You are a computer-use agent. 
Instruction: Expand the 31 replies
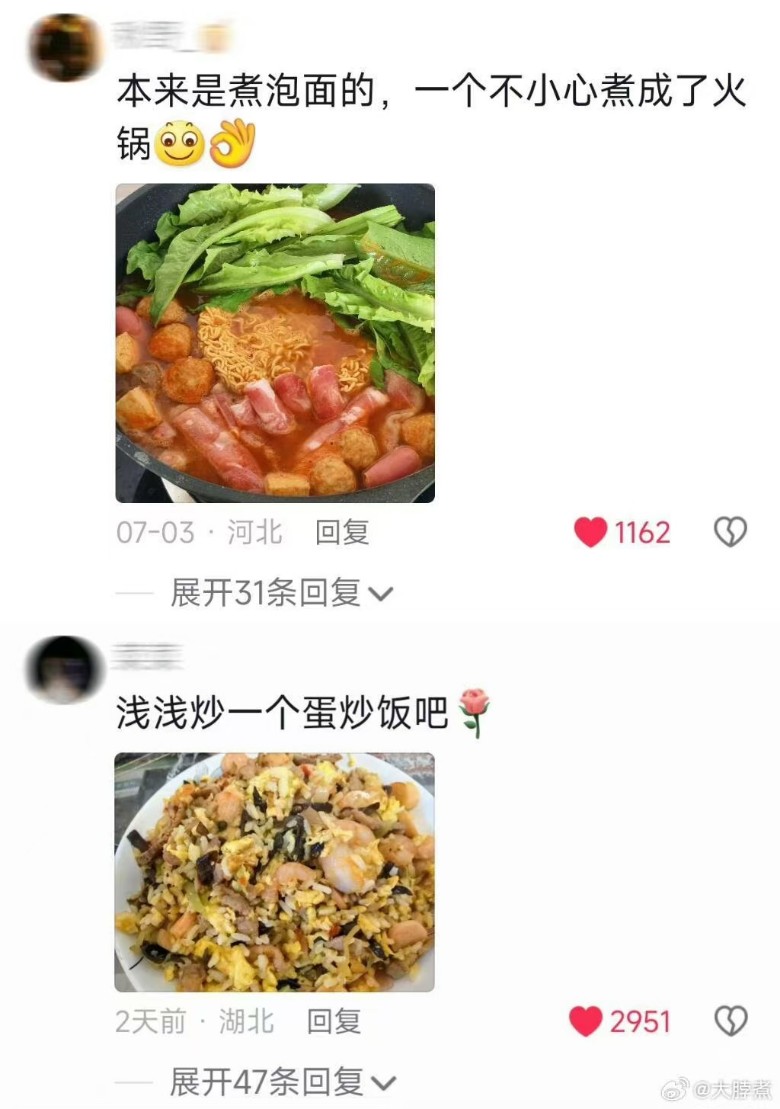[281, 593]
